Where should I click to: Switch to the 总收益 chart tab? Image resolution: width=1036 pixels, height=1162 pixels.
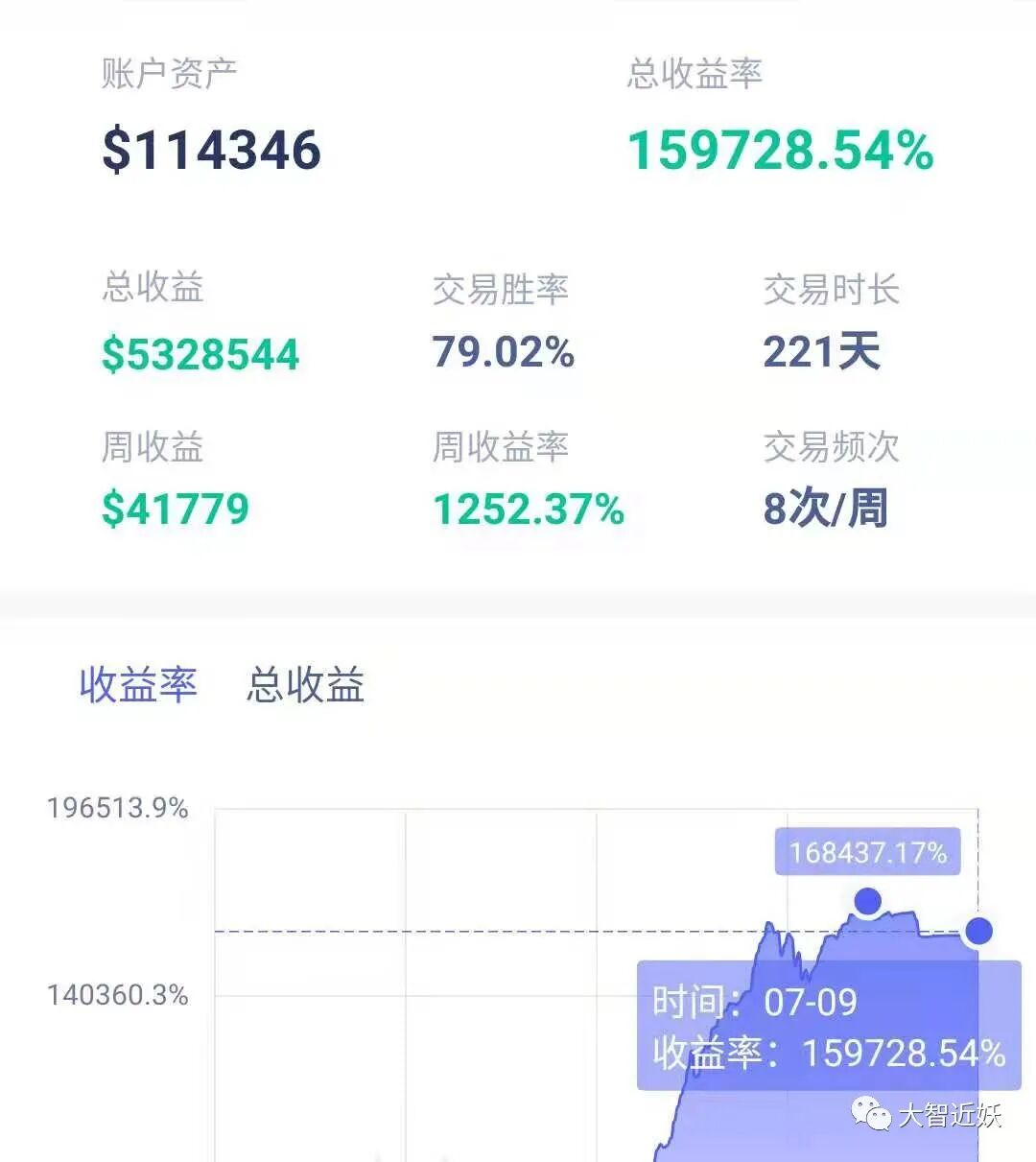tap(305, 685)
